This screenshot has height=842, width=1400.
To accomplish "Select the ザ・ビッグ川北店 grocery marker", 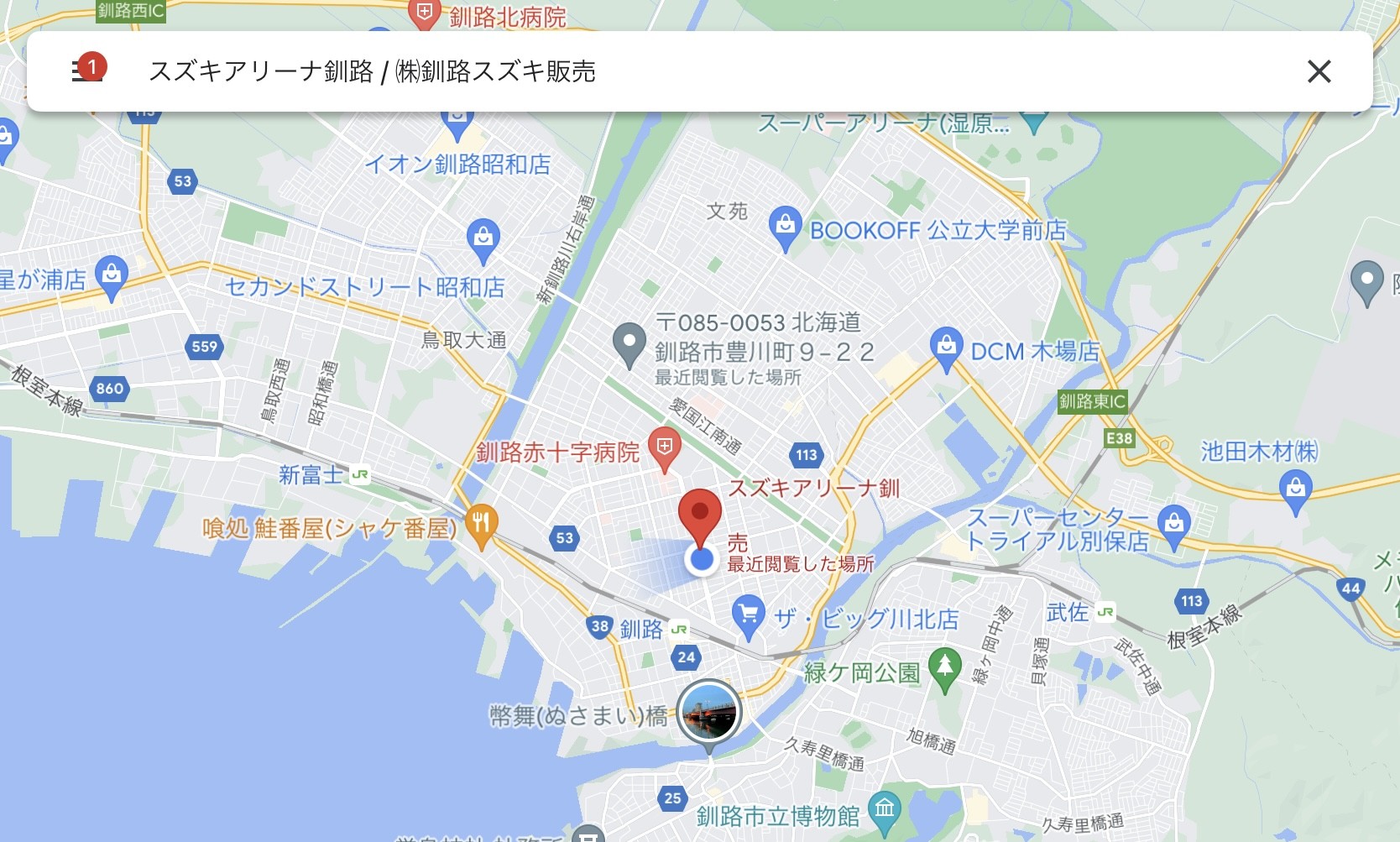I will point(747,615).
